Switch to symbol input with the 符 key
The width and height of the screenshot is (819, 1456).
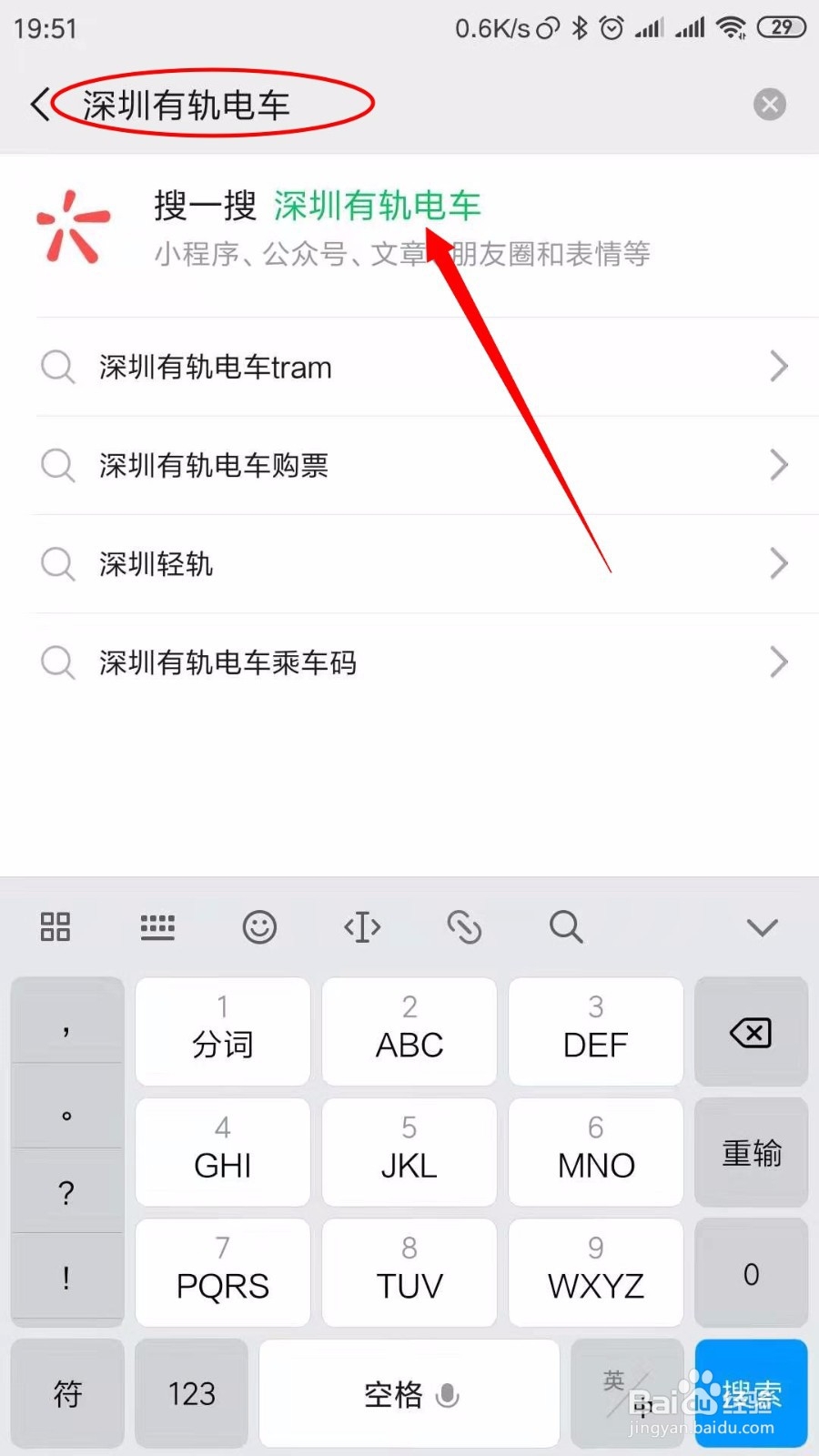click(66, 1393)
